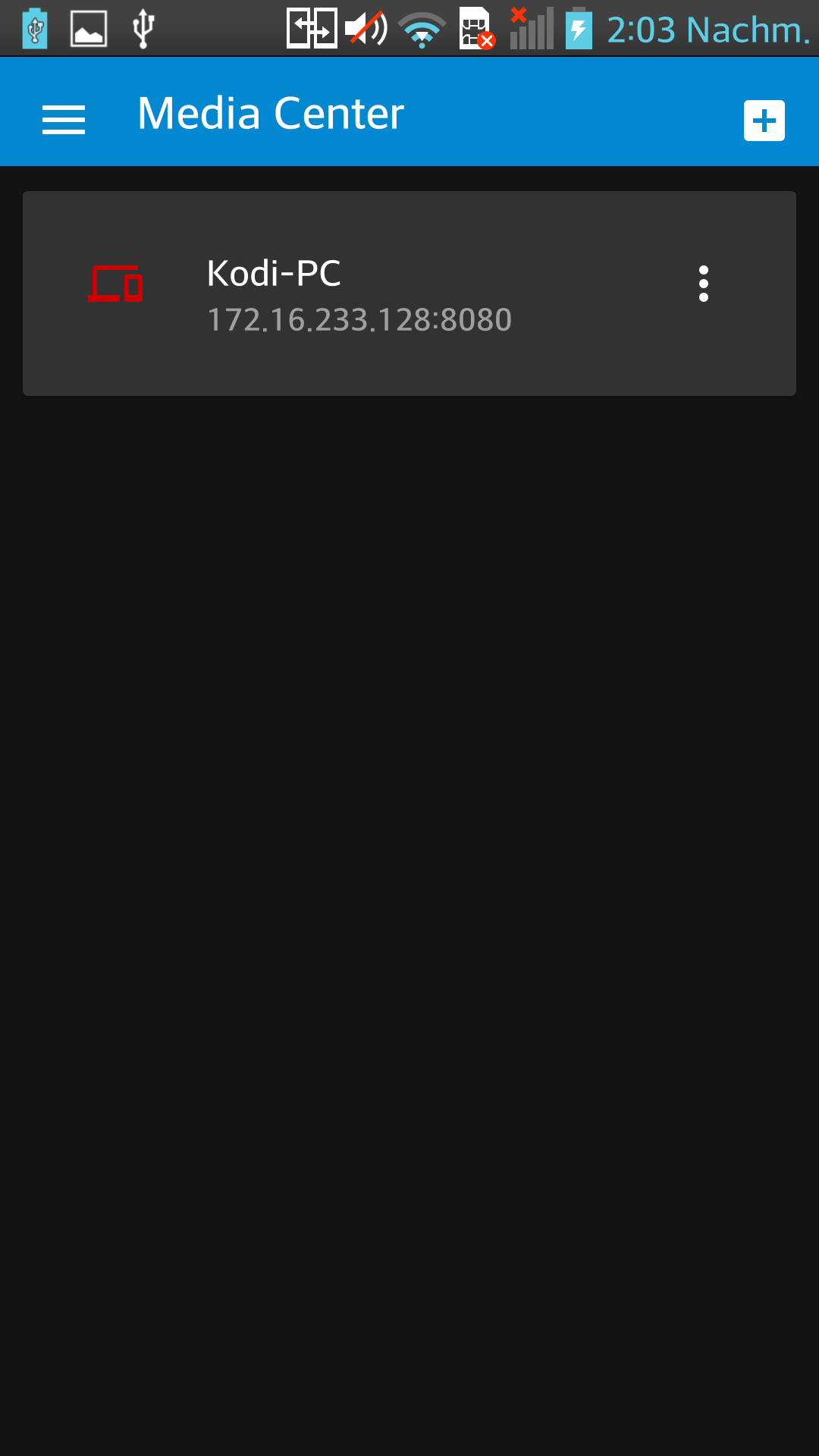Open the overflow menu for Kodi-PC
Viewport: 819px width, 1456px height.
click(x=703, y=284)
